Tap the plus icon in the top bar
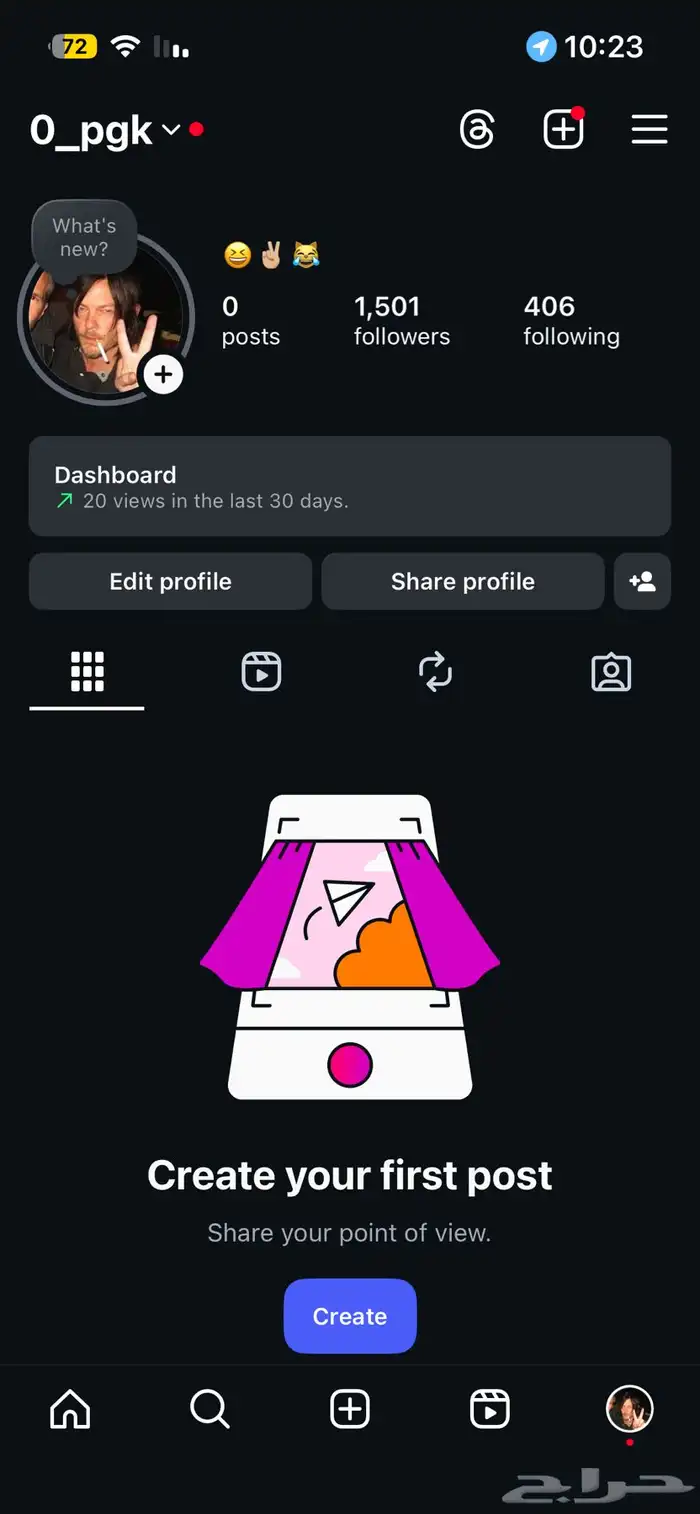This screenshot has width=700, height=1514. pyautogui.click(x=563, y=130)
